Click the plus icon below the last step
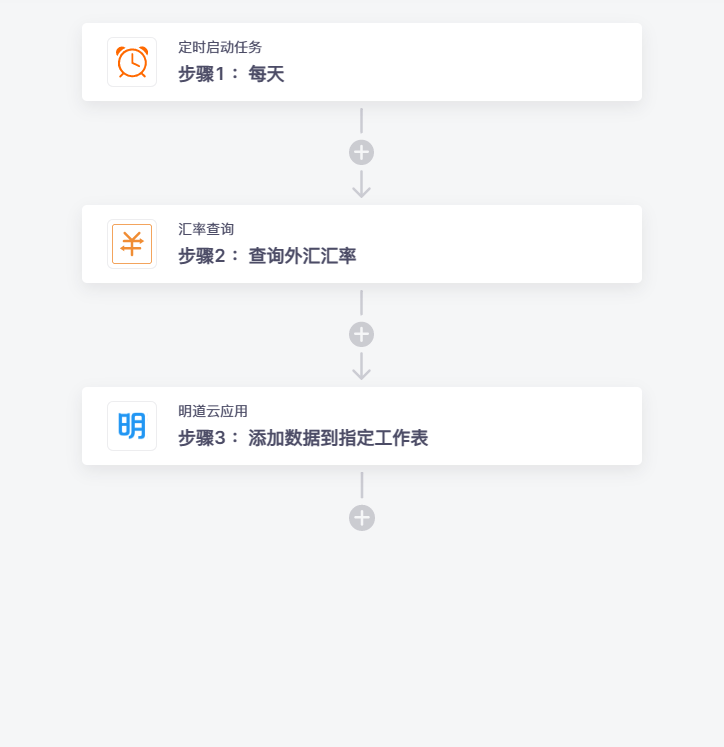The height and width of the screenshot is (747, 724). point(361,518)
